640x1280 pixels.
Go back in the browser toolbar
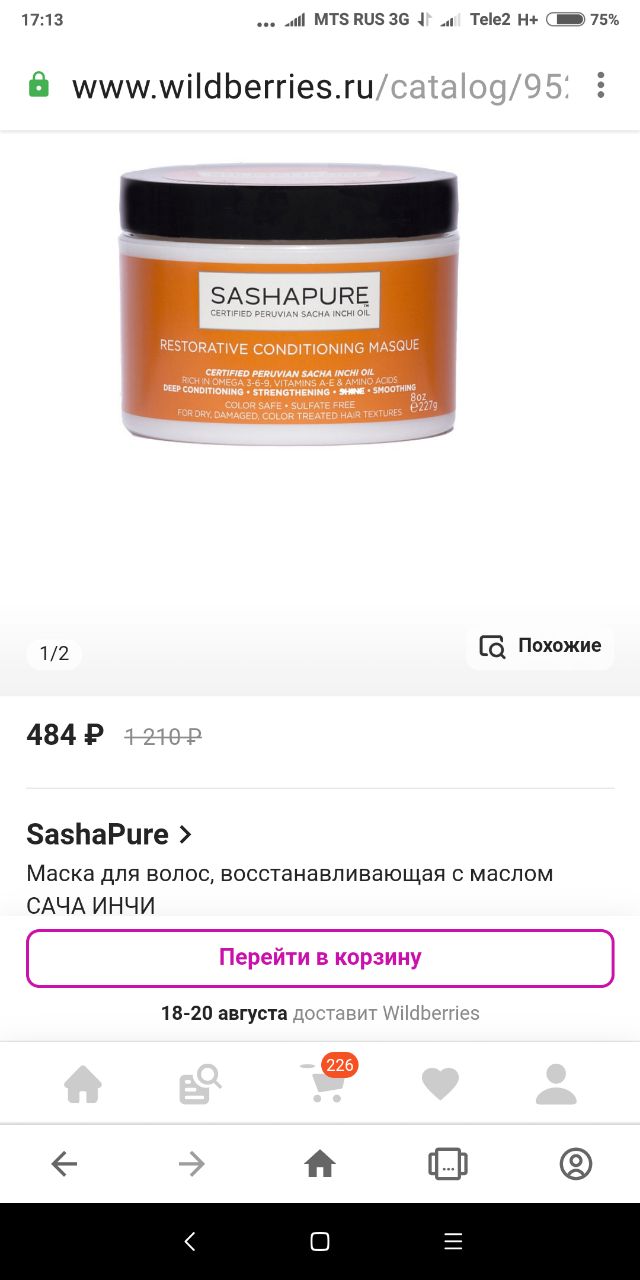64,1163
